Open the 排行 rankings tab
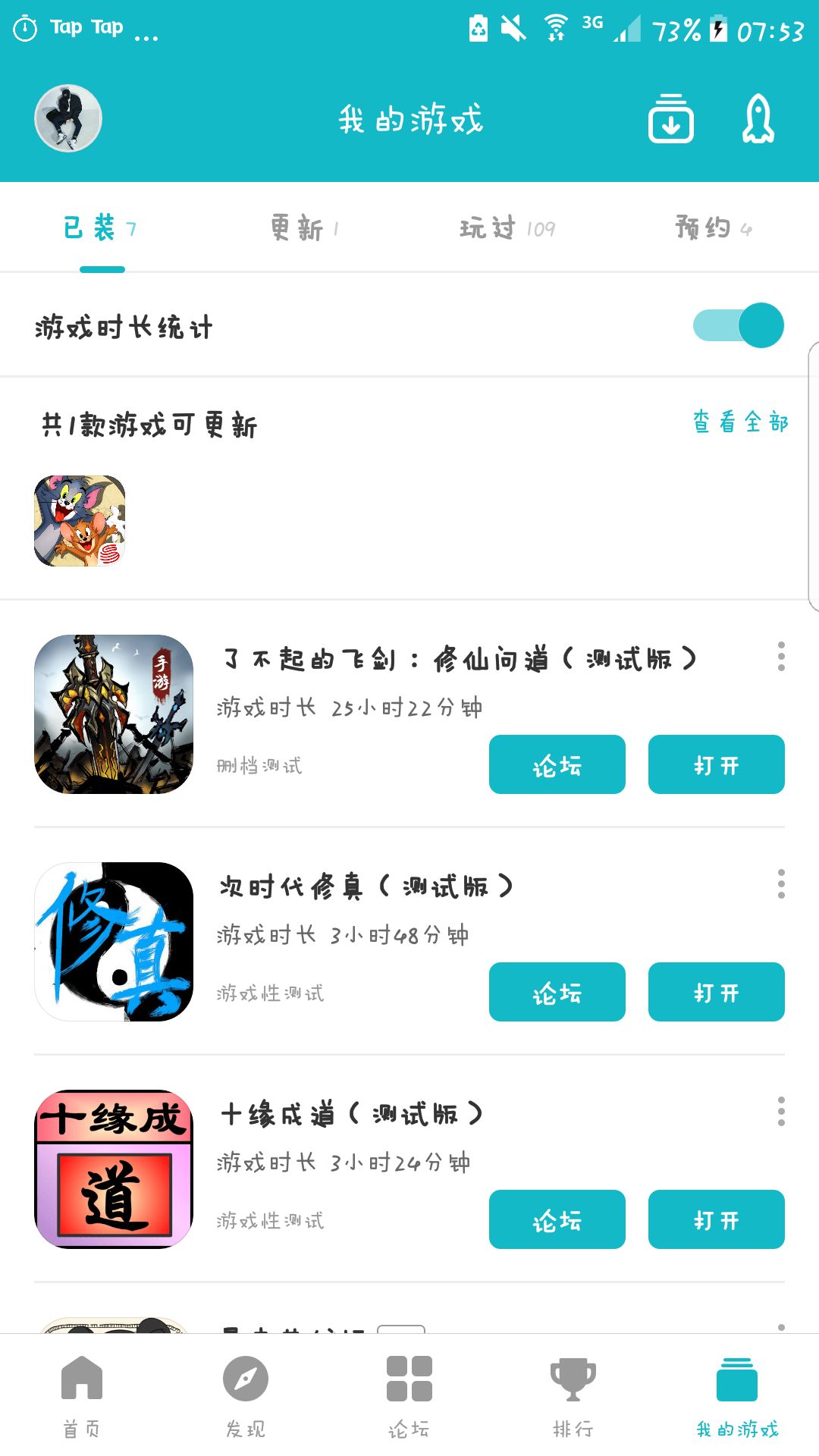 573,1397
